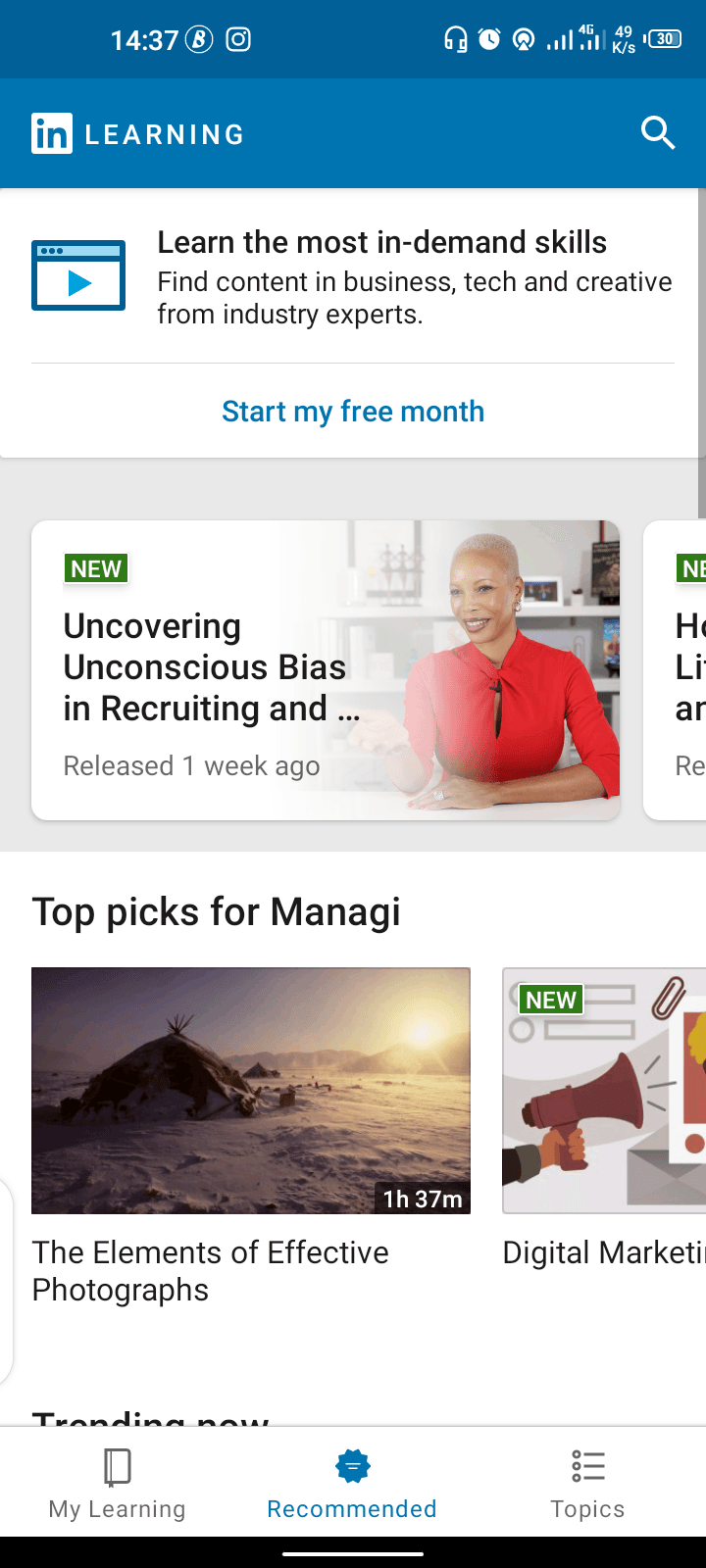
Task: Select the Recommended tab
Action: coord(352,1484)
